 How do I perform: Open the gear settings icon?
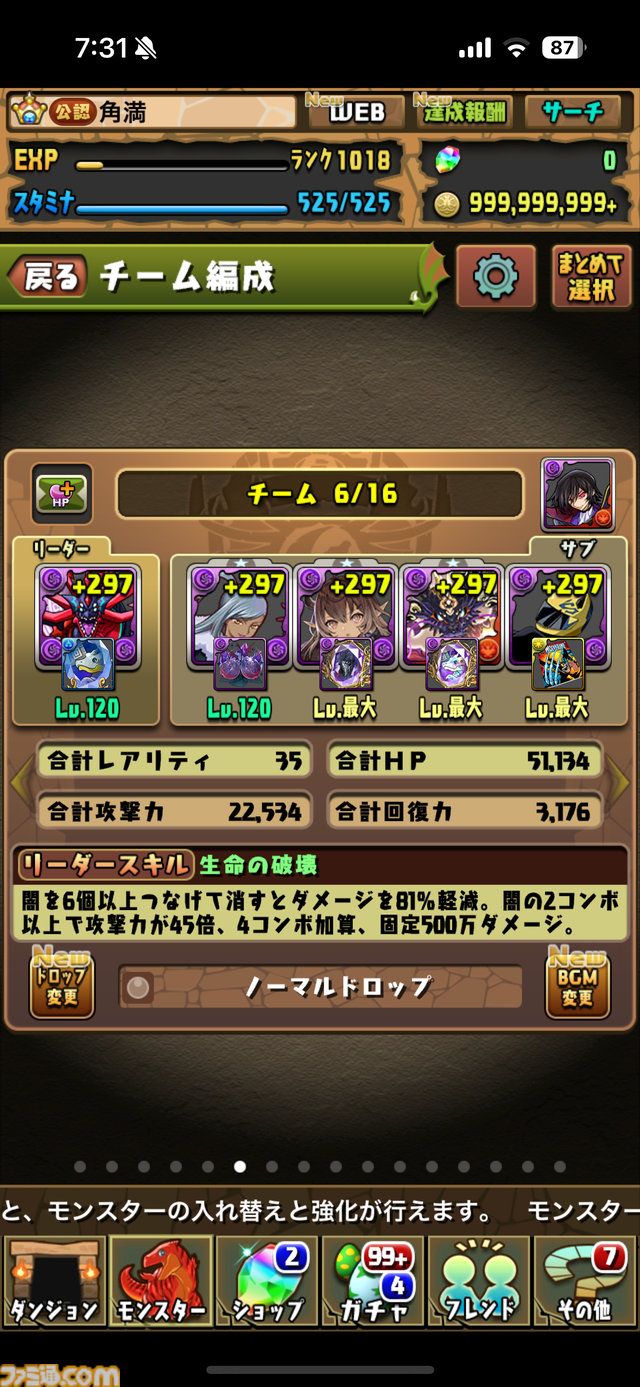(x=495, y=276)
